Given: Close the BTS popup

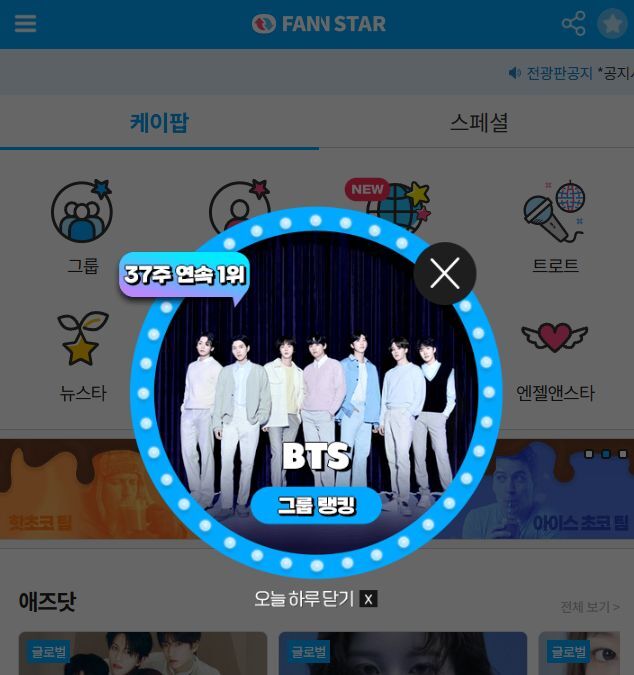Looking at the screenshot, I should coord(445,273).
